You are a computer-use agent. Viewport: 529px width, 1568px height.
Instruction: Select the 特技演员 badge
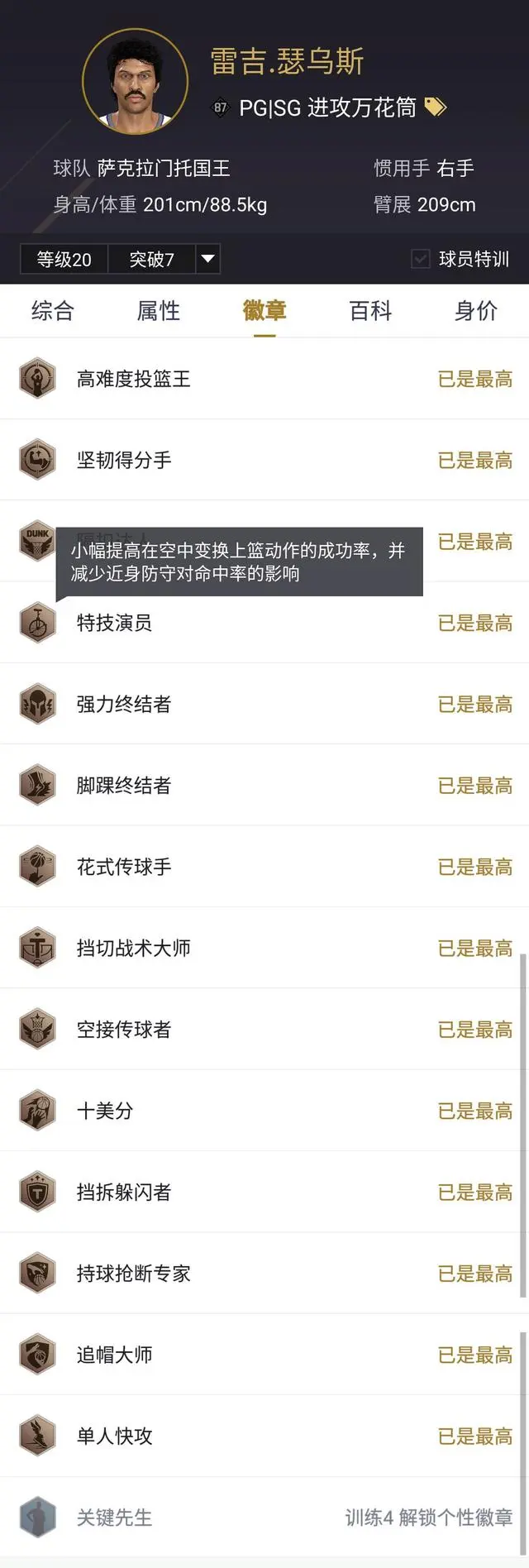click(114, 623)
